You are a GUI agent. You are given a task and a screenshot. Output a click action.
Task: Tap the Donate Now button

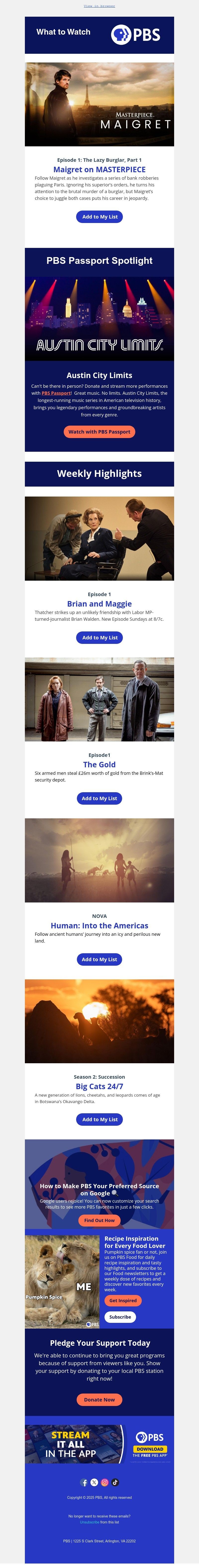(x=99, y=1400)
